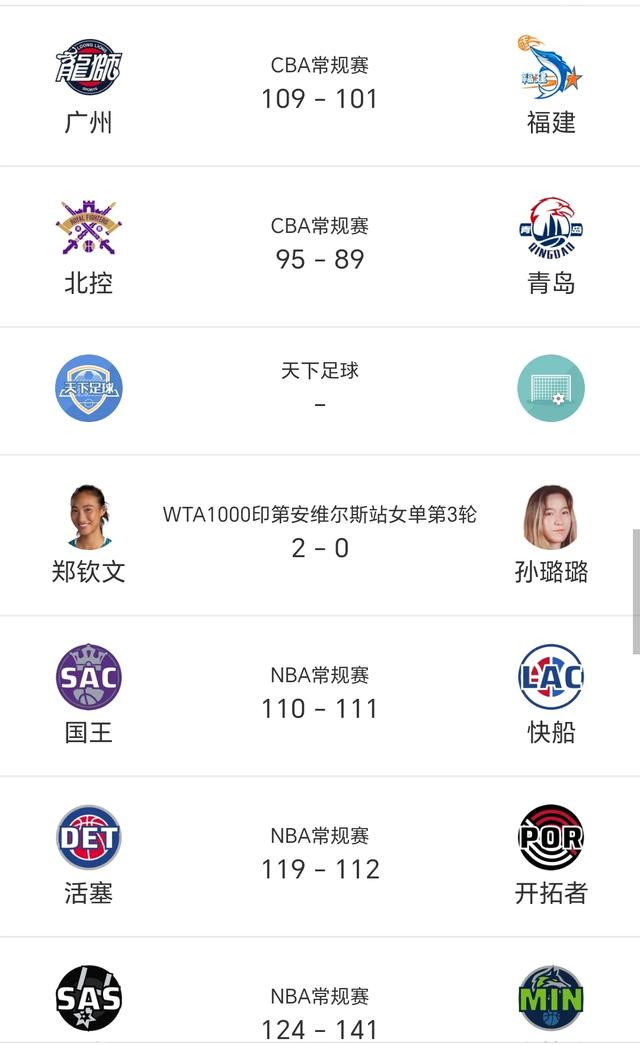Open the 郑钦文 vs 孙璐璐 WTA match
This screenshot has height=1045, width=640.
pos(320,536)
